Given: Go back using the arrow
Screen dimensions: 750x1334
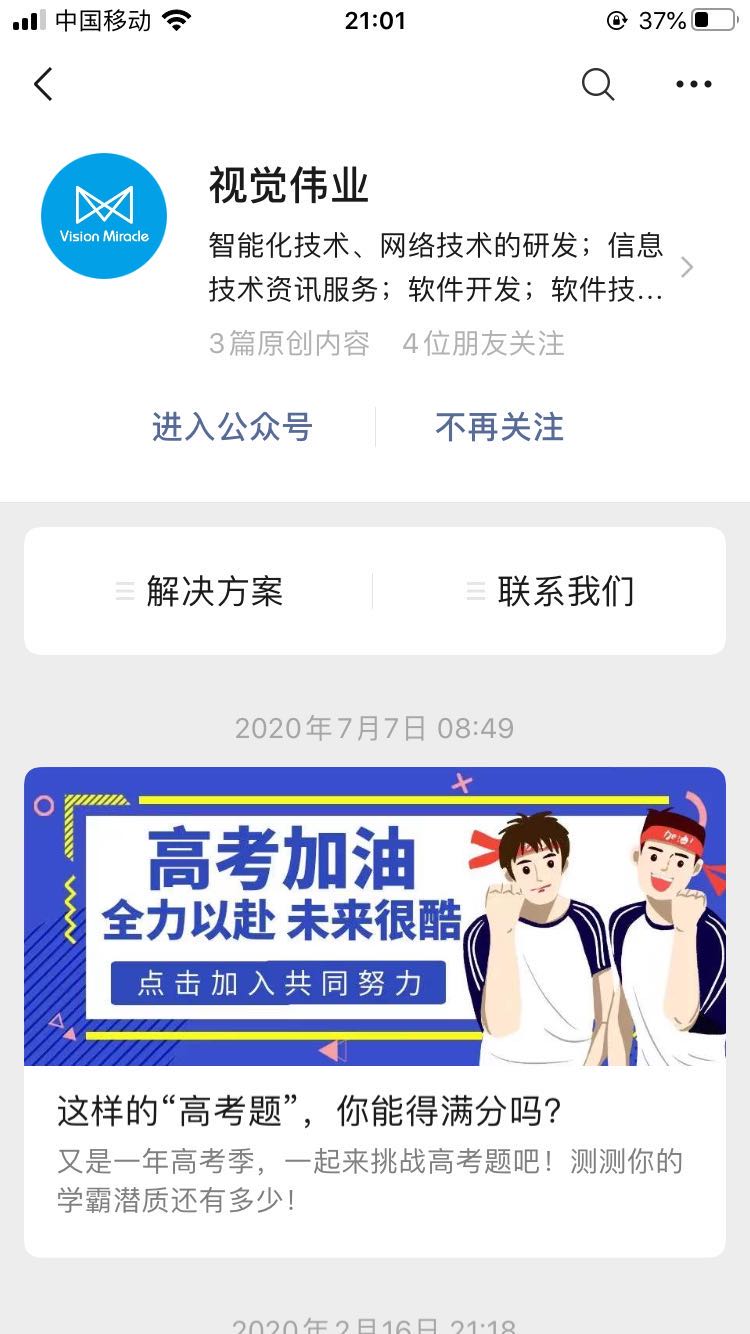Looking at the screenshot, I should pos(43,84).
